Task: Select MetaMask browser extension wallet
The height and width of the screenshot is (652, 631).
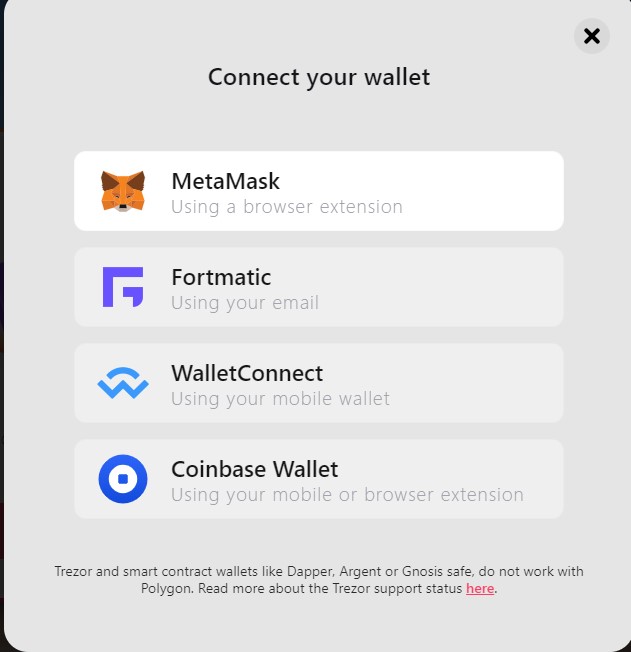Action: click(318, 191)
